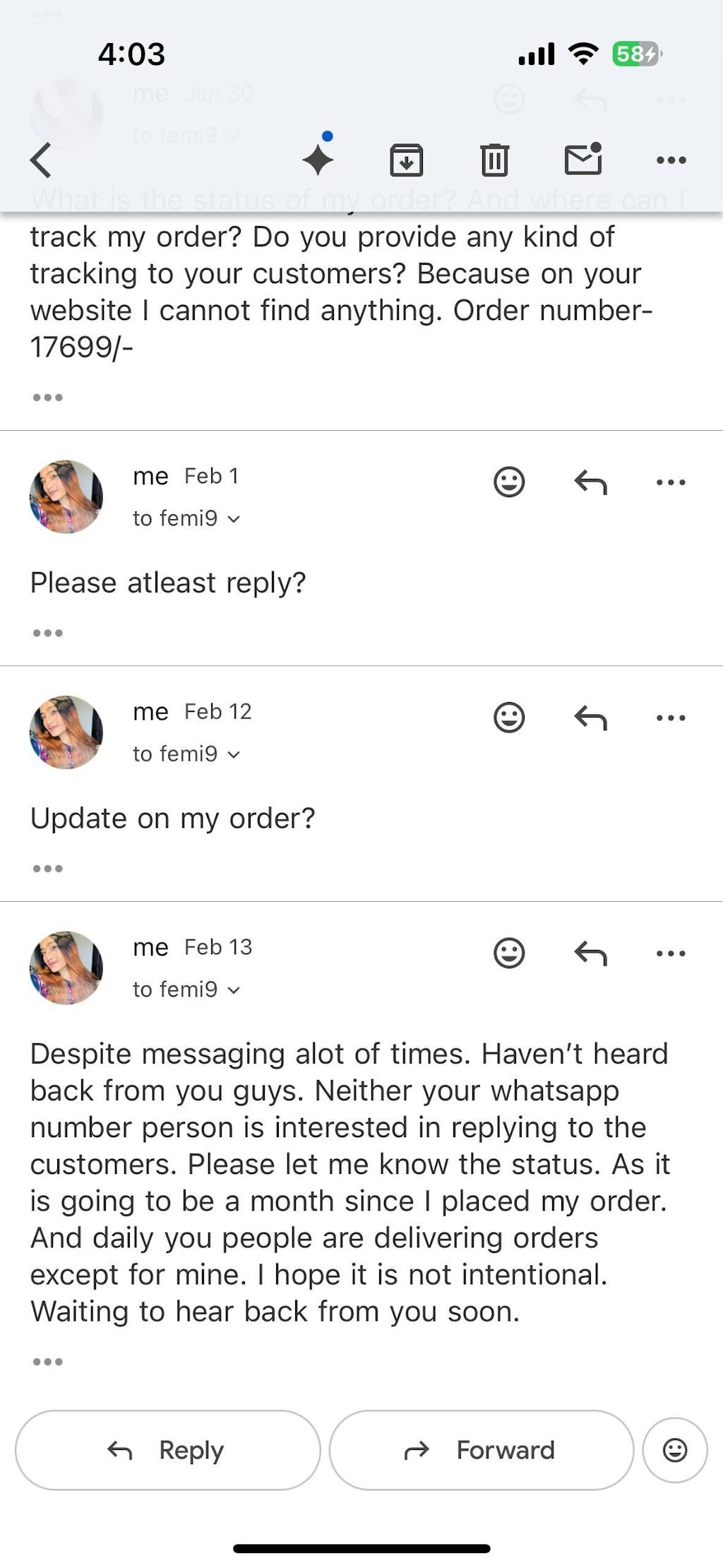Add emoji reaction to Feb 13 message
Screen dimensions: 723x1568
pyautogui.click(x=509, y=953)
